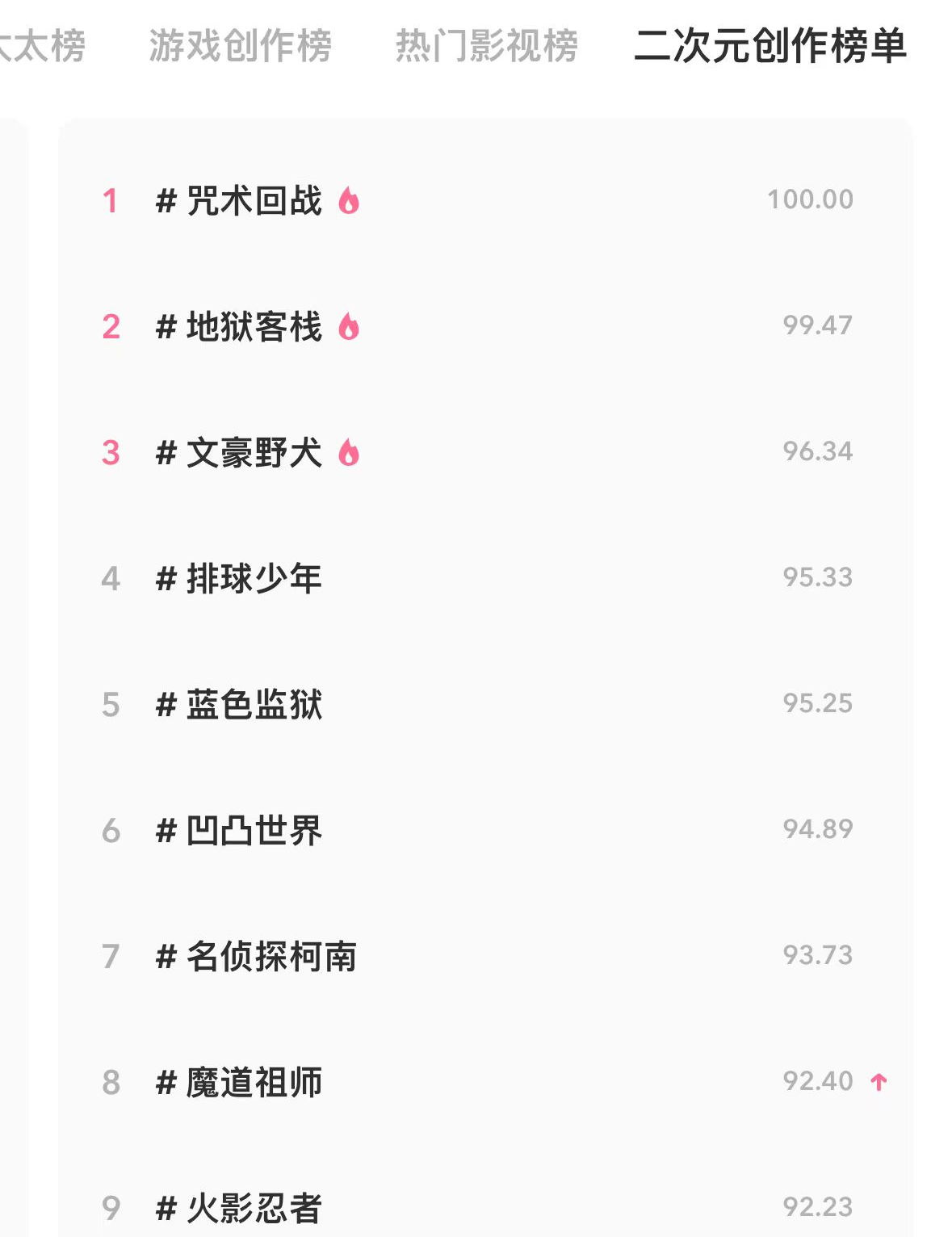Open the #魔道祖师 topic
Image resolution: width=952 pixels, height=1237 pixels.
tap(239, 1082)
